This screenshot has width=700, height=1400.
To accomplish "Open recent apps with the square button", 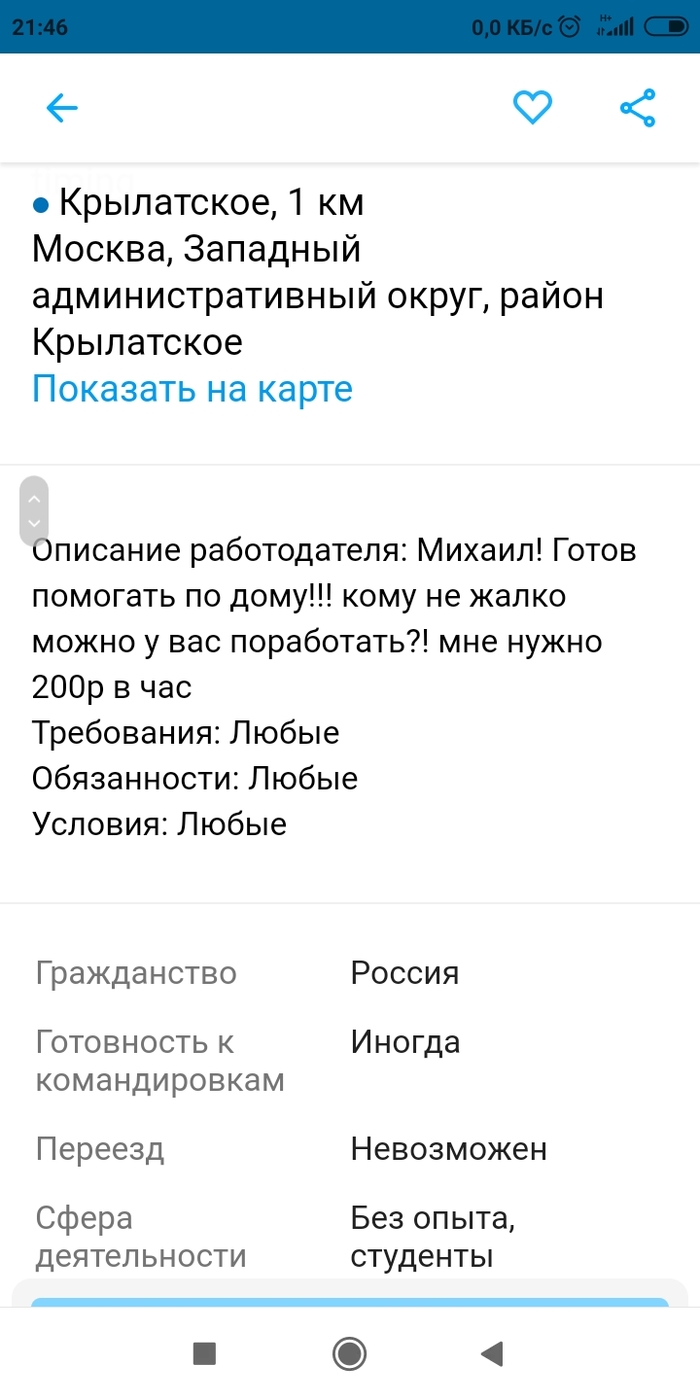I will coord(205,1354).
